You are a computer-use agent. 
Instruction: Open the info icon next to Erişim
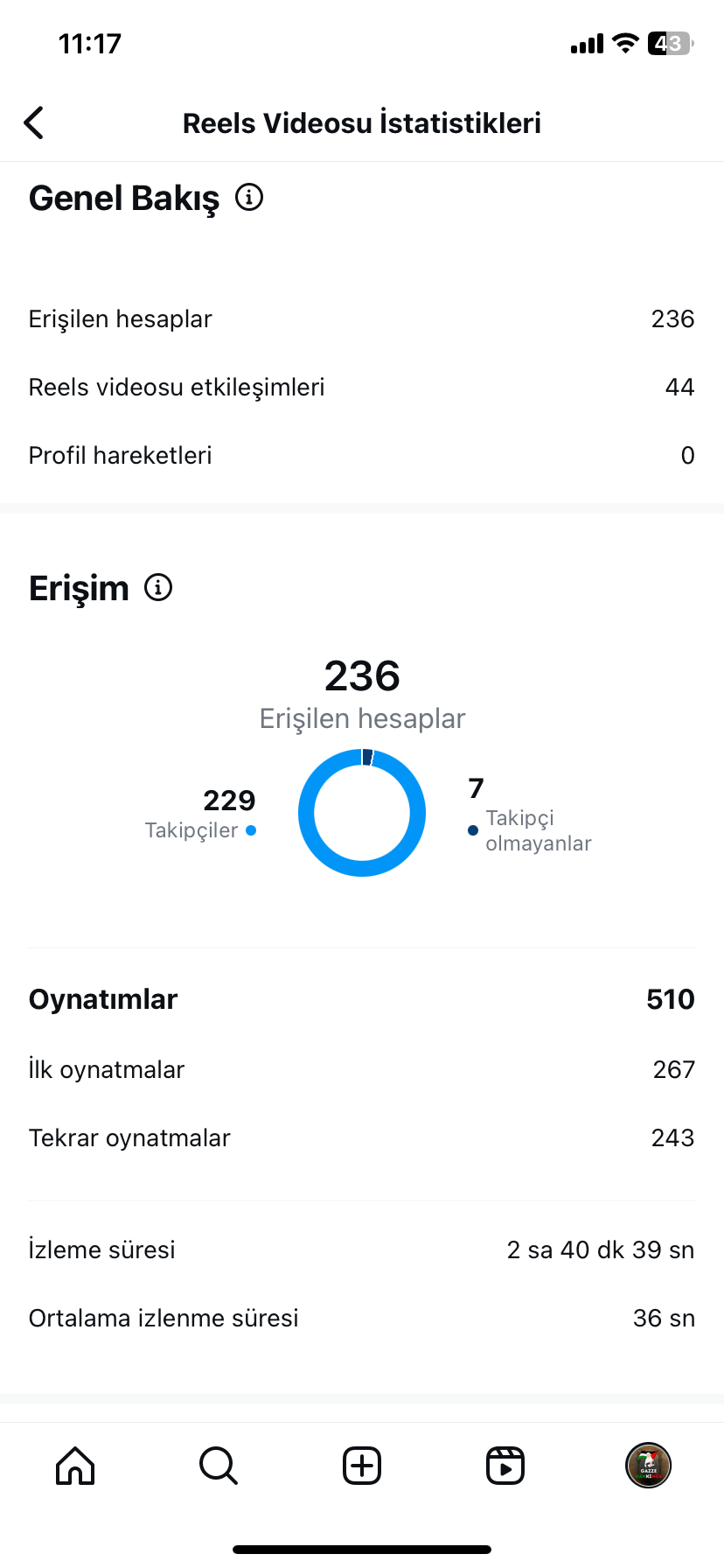click(x=158, y=587)
